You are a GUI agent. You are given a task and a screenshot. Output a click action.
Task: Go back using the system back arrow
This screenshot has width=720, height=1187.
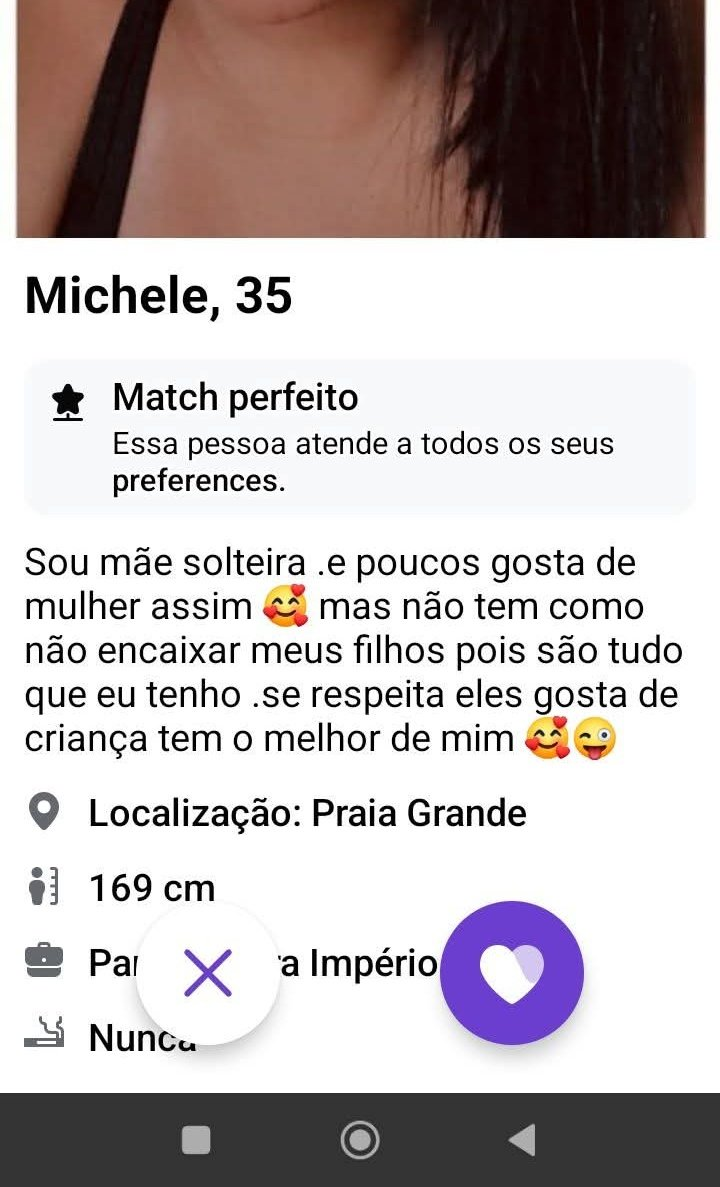pyautogui.click(x=522, y=1139)
